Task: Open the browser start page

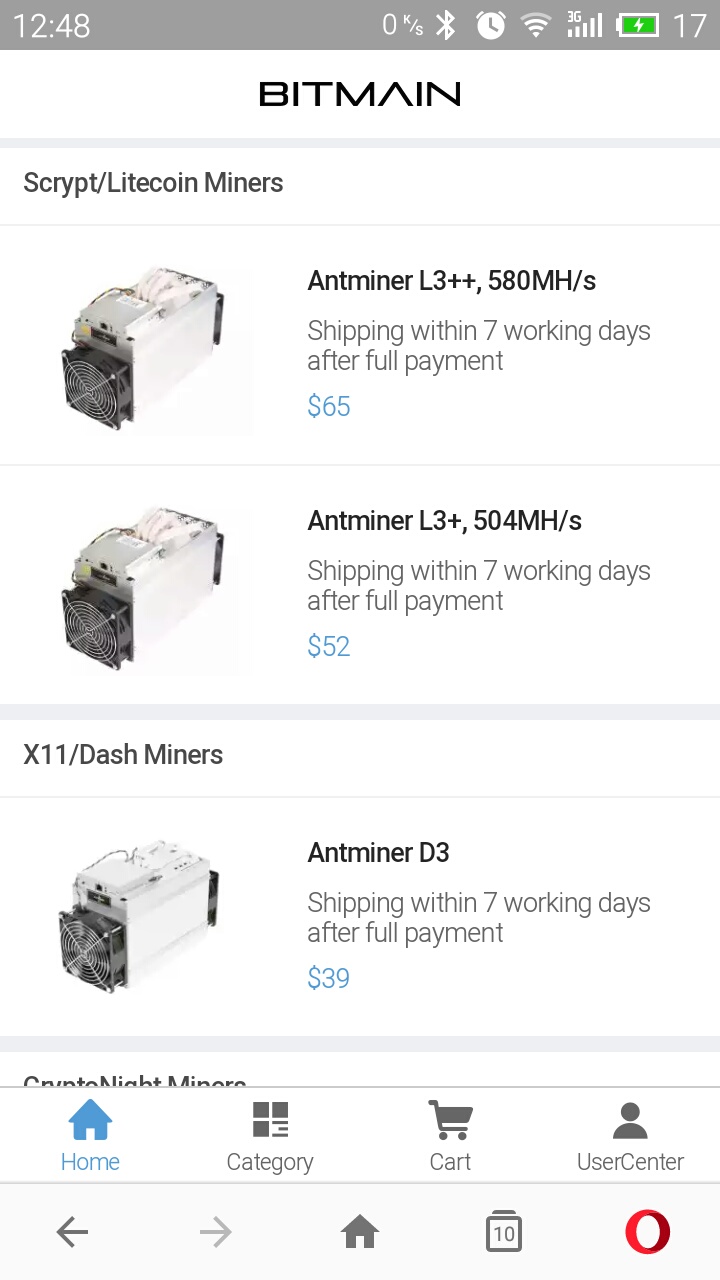Action: coord(360,1232)
